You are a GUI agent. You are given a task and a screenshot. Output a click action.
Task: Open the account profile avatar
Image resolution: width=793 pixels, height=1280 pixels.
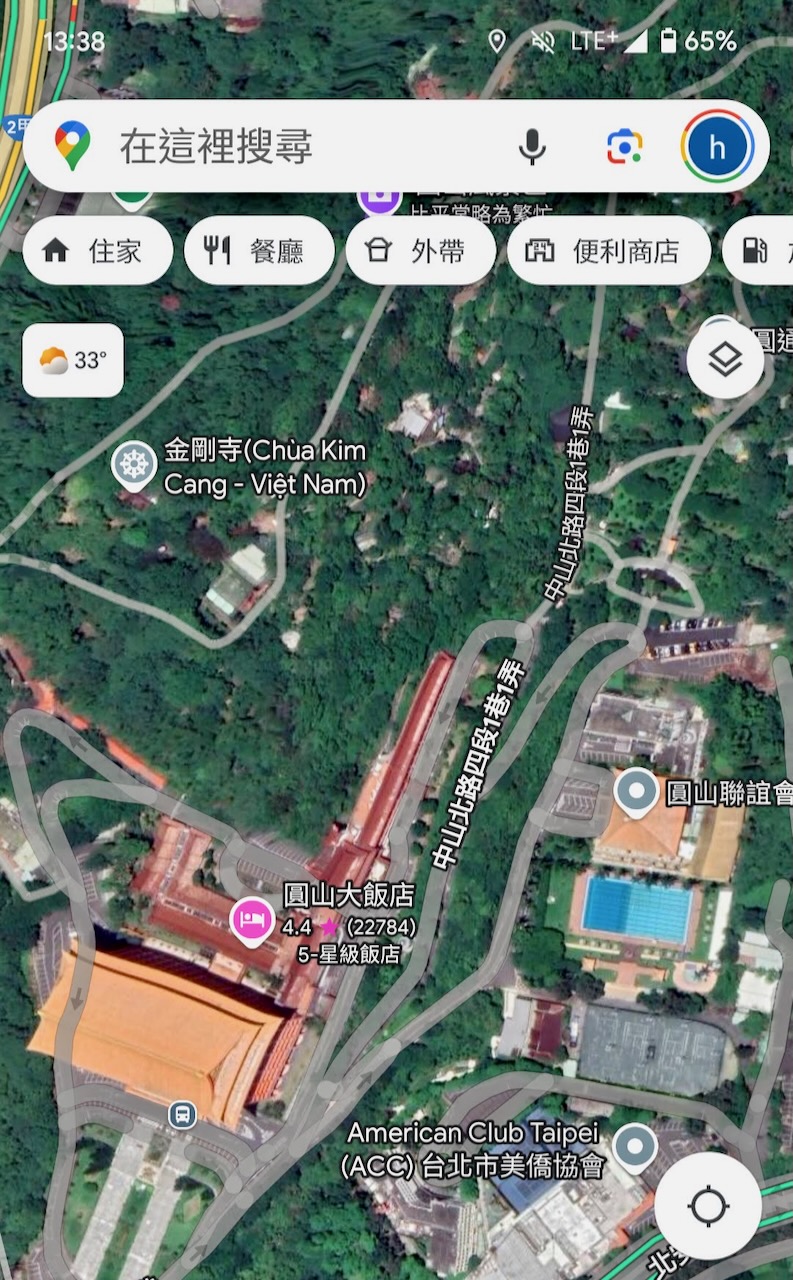click(x=716, y=147)
